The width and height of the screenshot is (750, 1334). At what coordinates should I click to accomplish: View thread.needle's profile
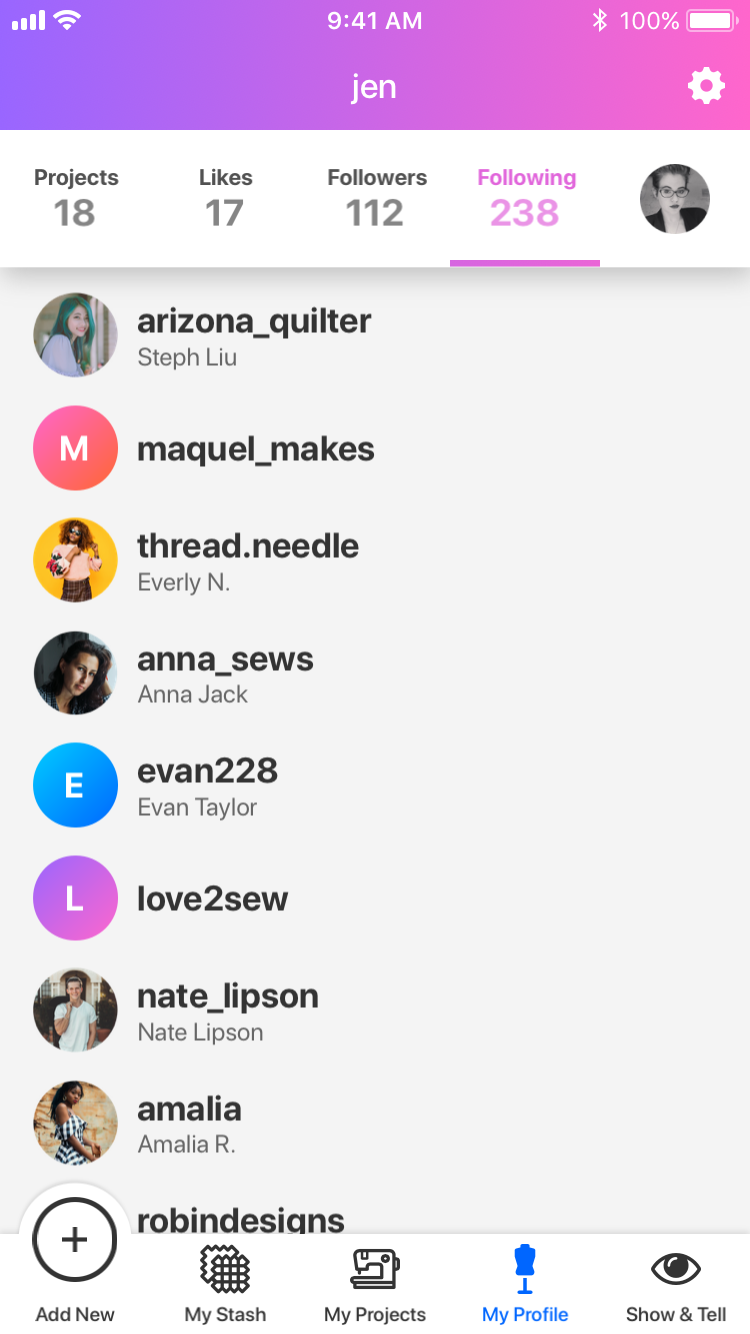pyautogui.click(x=247, y=561)
